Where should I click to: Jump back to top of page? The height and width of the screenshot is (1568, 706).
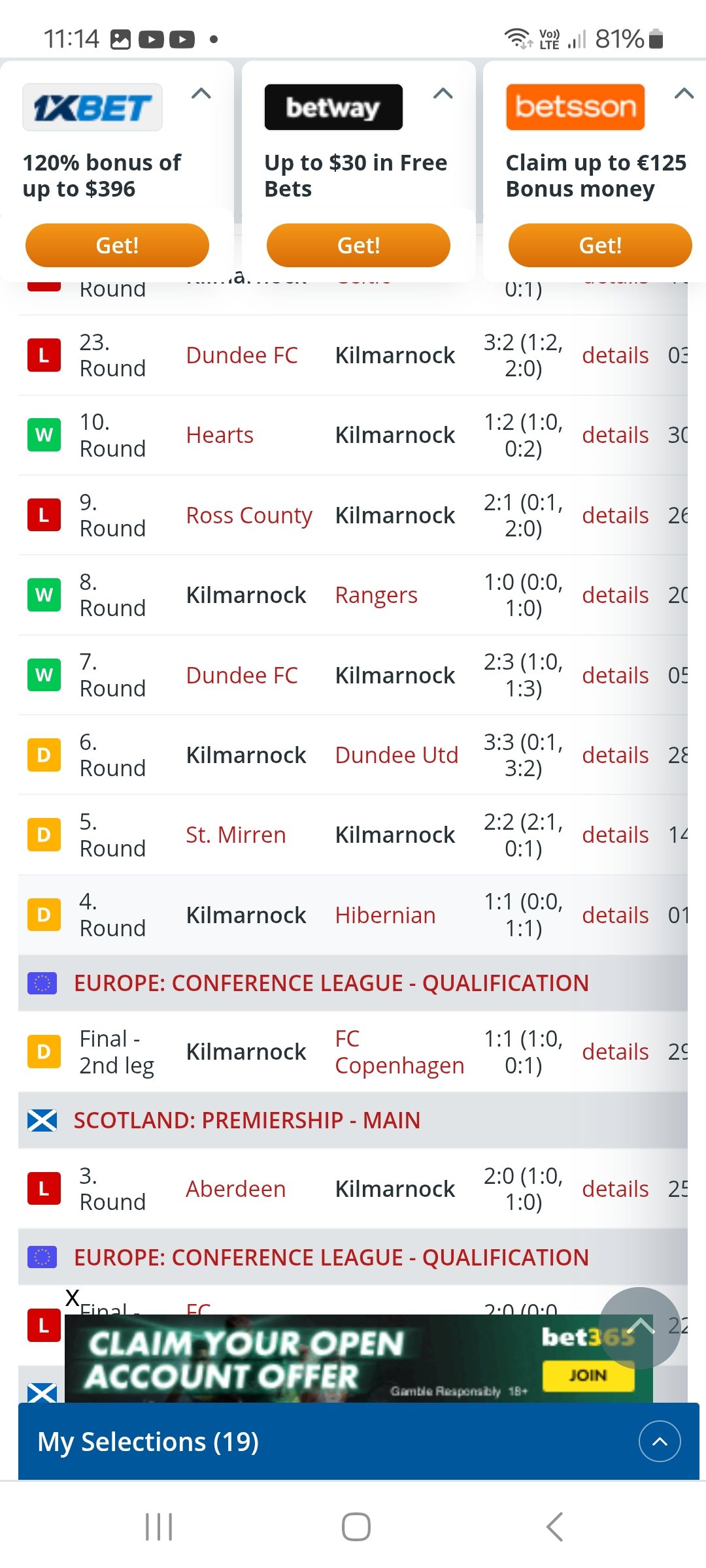click(x=640, y=1328)
